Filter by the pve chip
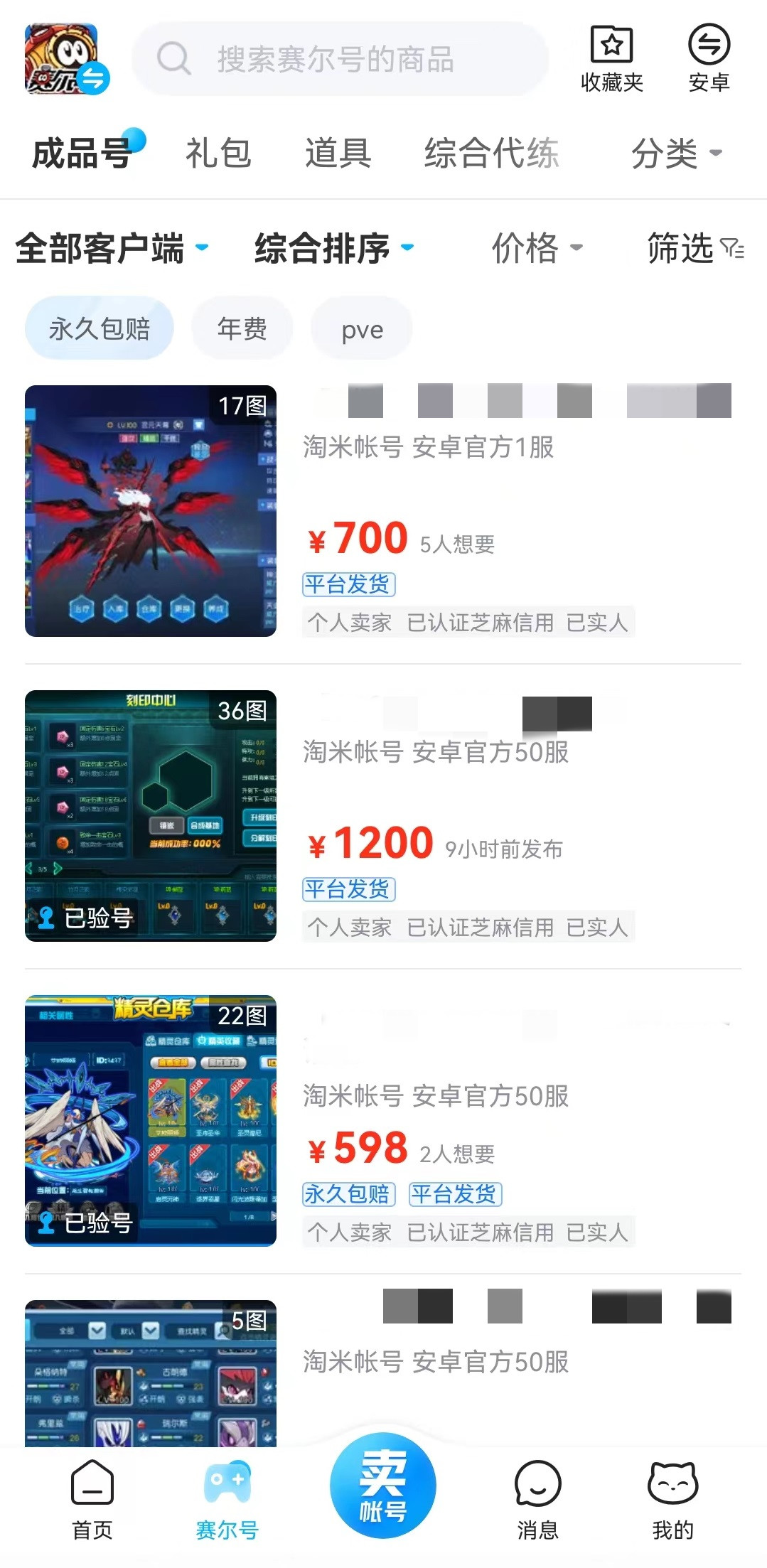The height and width of the screenshot is (1568, 767). pos(362,329)
